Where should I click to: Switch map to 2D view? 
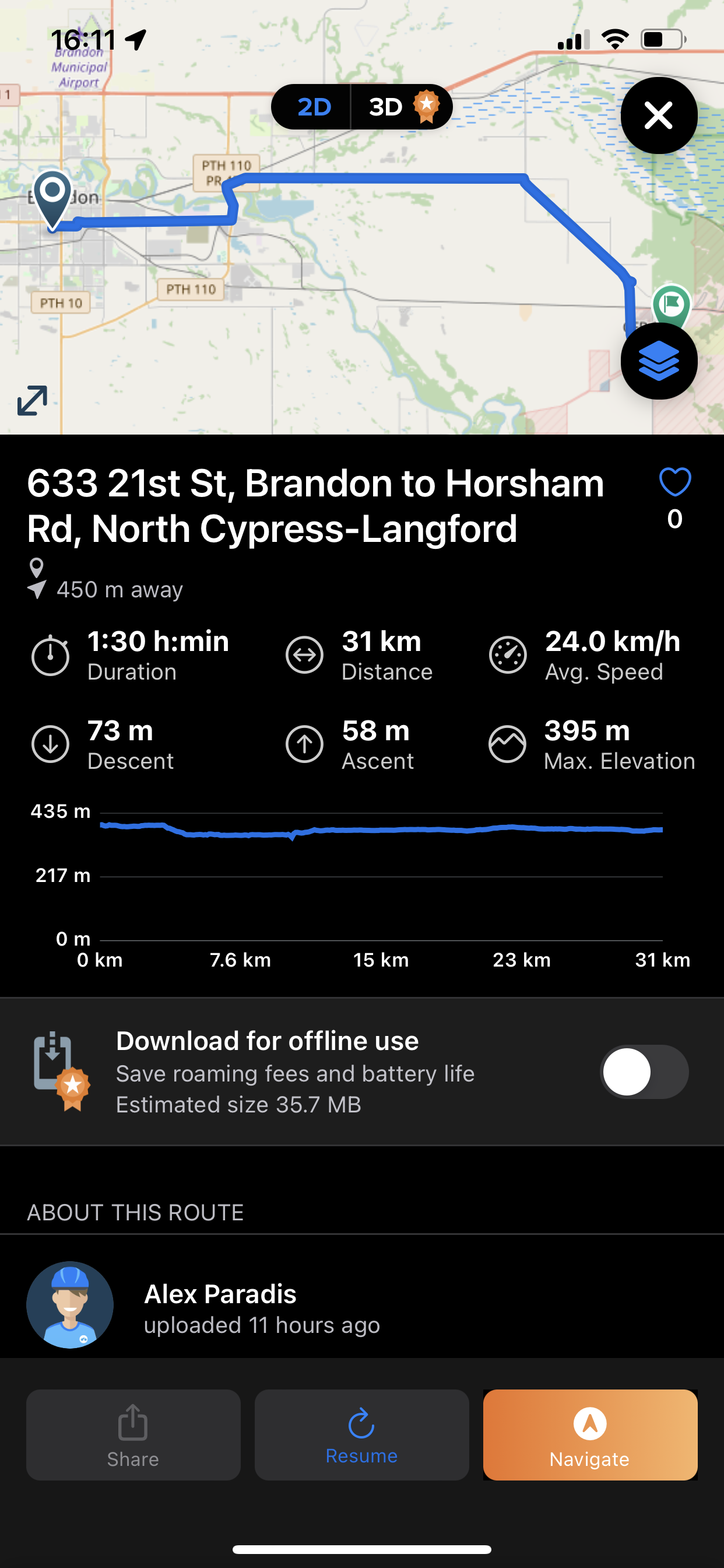tap(314, 107)
